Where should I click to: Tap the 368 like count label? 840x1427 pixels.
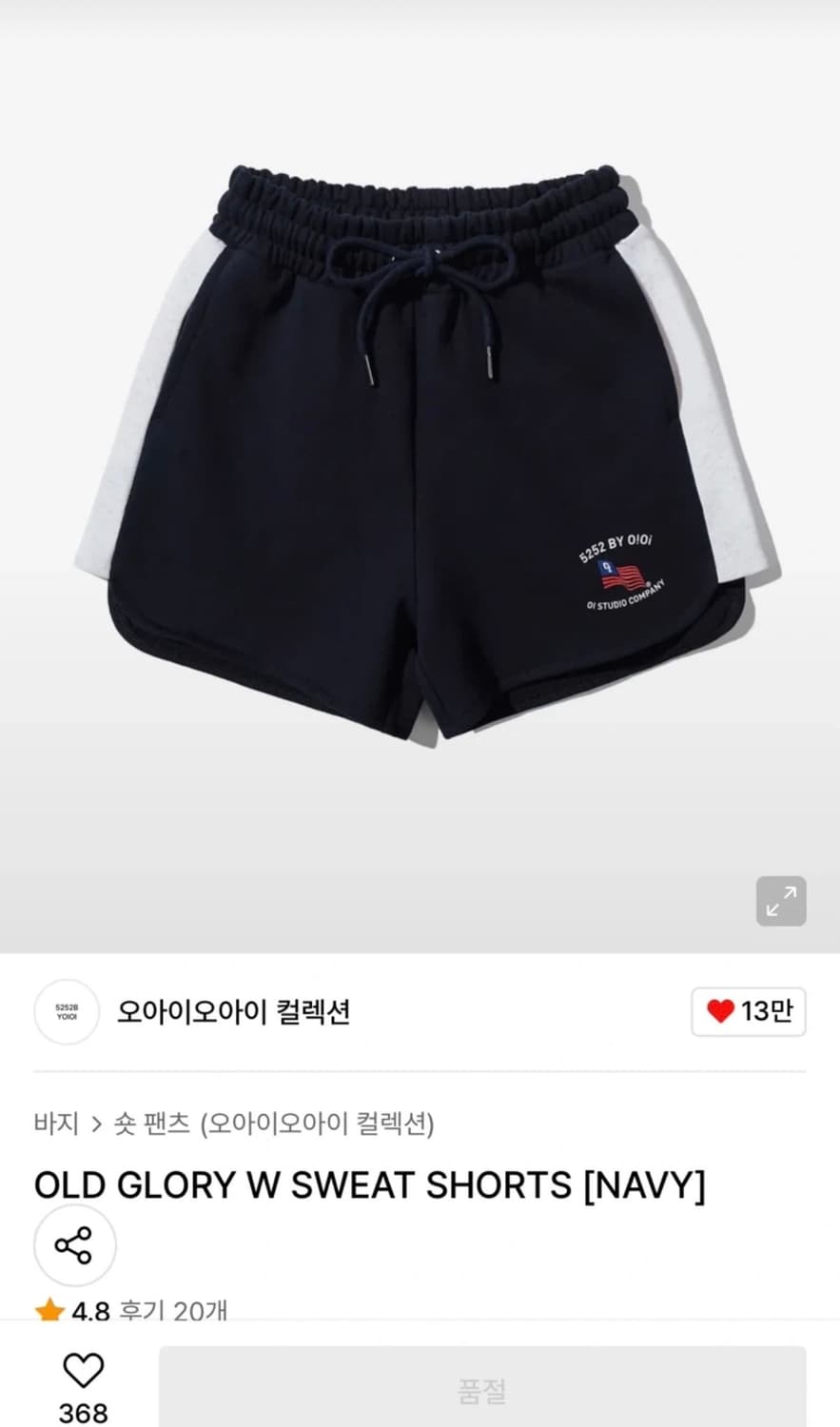pyautogui.click(x=86, y=1412)
